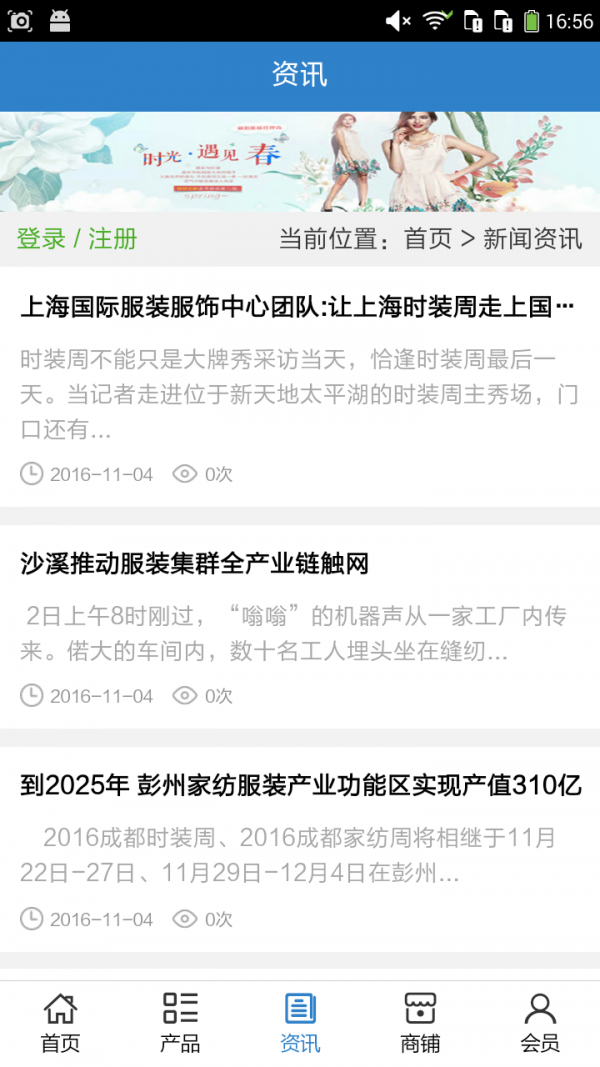The height and width of the screenshot is (1067, 600).
Task: Open the 到2025年 彭州家纺服装产业 article
Action: (300, 785)
